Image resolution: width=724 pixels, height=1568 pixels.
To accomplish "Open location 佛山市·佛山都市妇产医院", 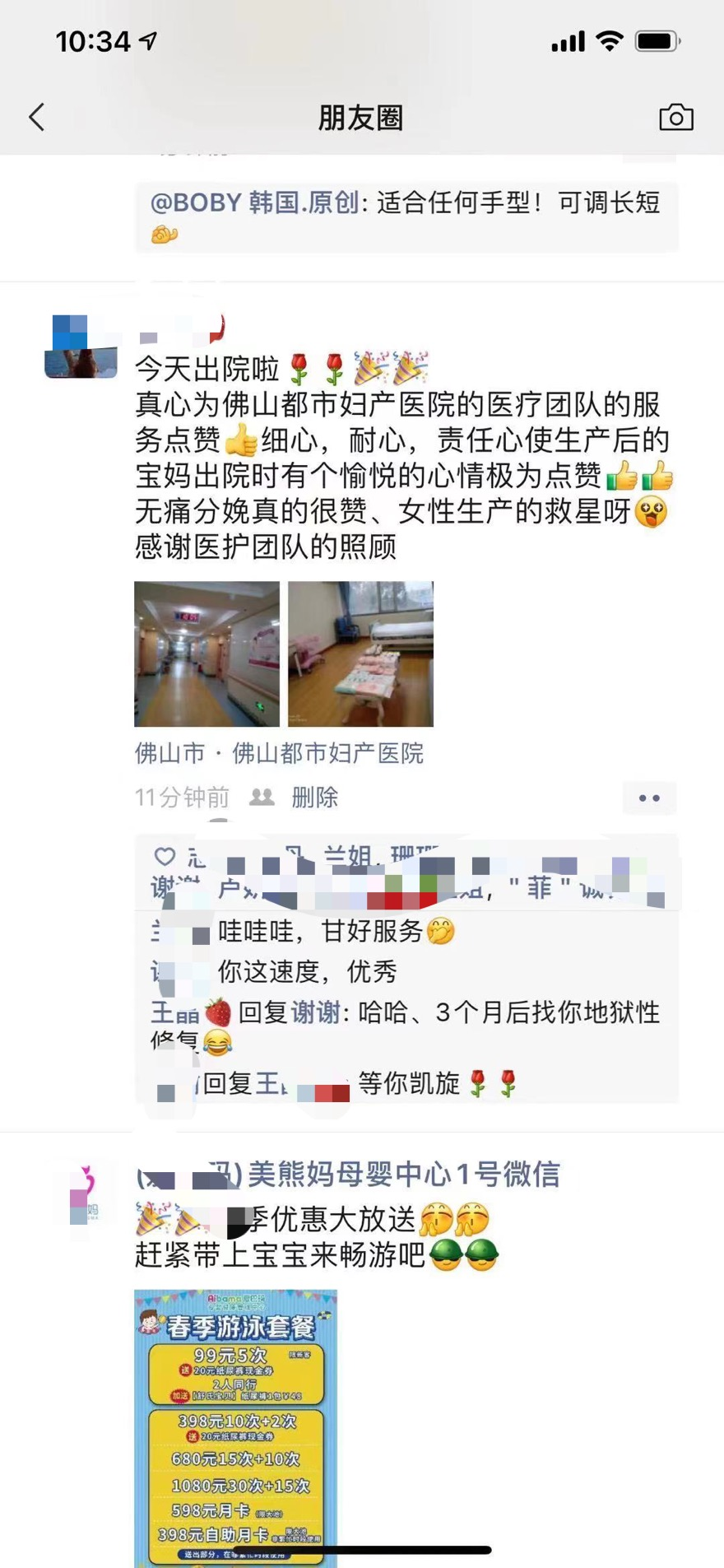I will (x=279, y=752).
